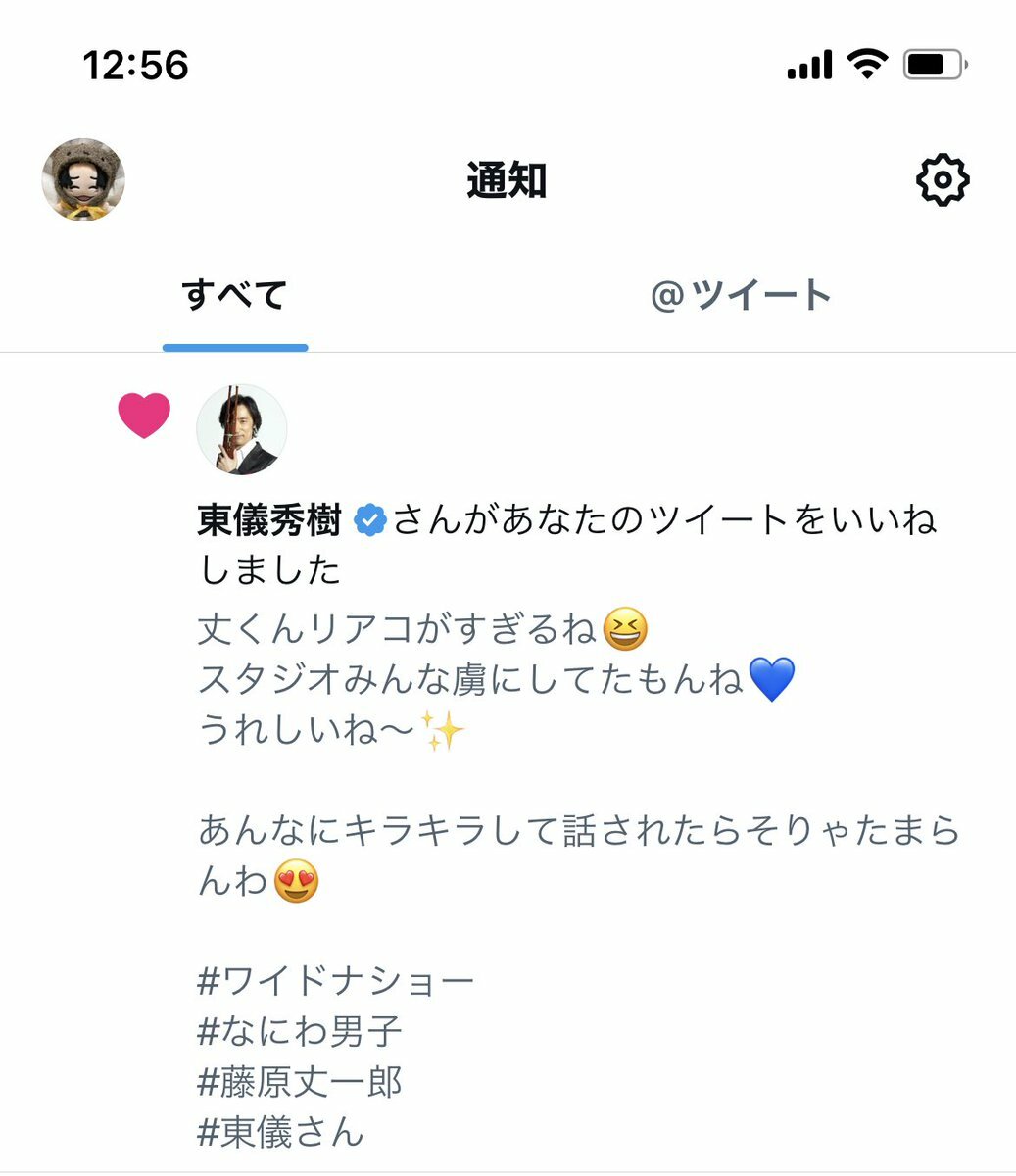View 東儀秀樹's profile picture
Image resolution: width=1016 pixels, height=1176 pixels.
tap(242, 429)
